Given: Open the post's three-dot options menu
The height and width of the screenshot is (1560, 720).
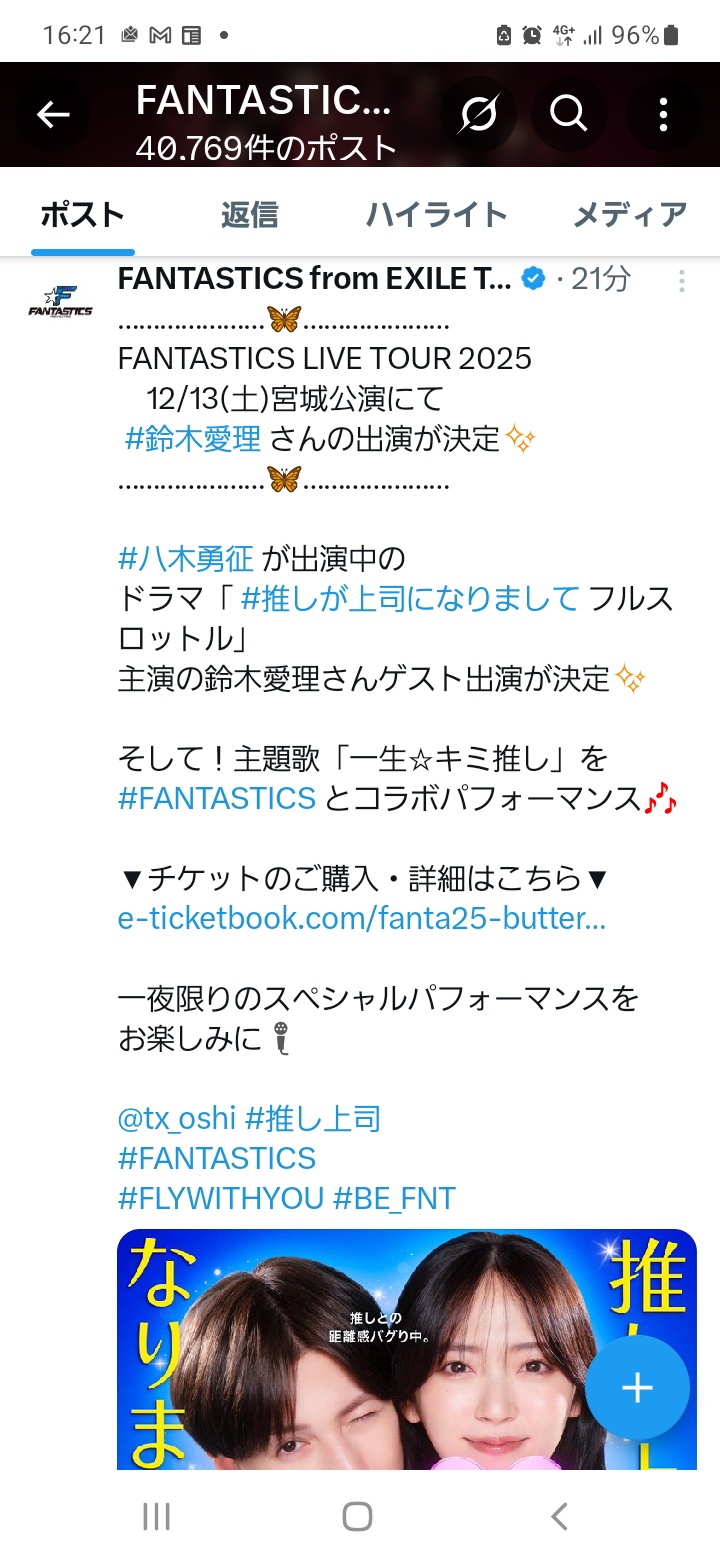Looking at the screenshot, I should pyautogui.click(x=681, y=281).
